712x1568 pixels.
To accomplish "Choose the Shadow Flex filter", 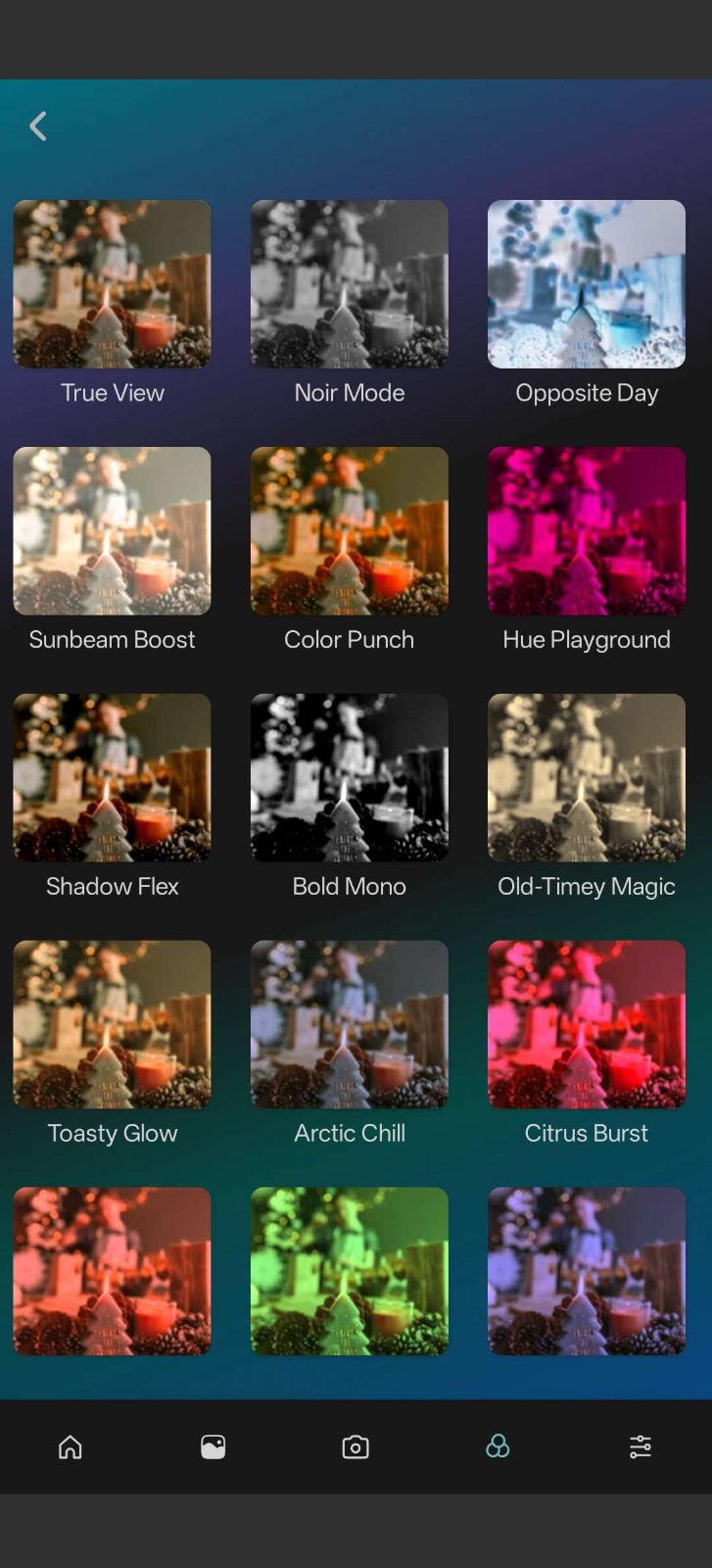I will tap(112, 778).
